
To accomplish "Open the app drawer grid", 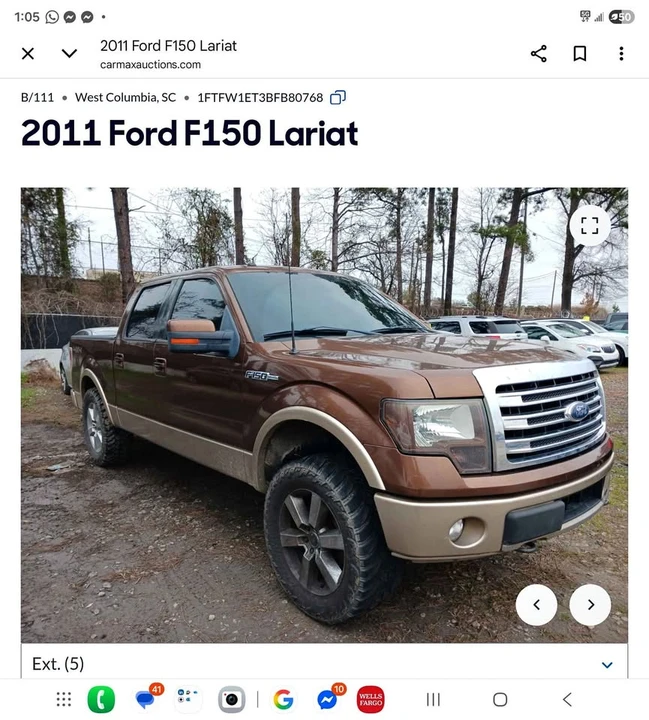I will click(64, 699).
